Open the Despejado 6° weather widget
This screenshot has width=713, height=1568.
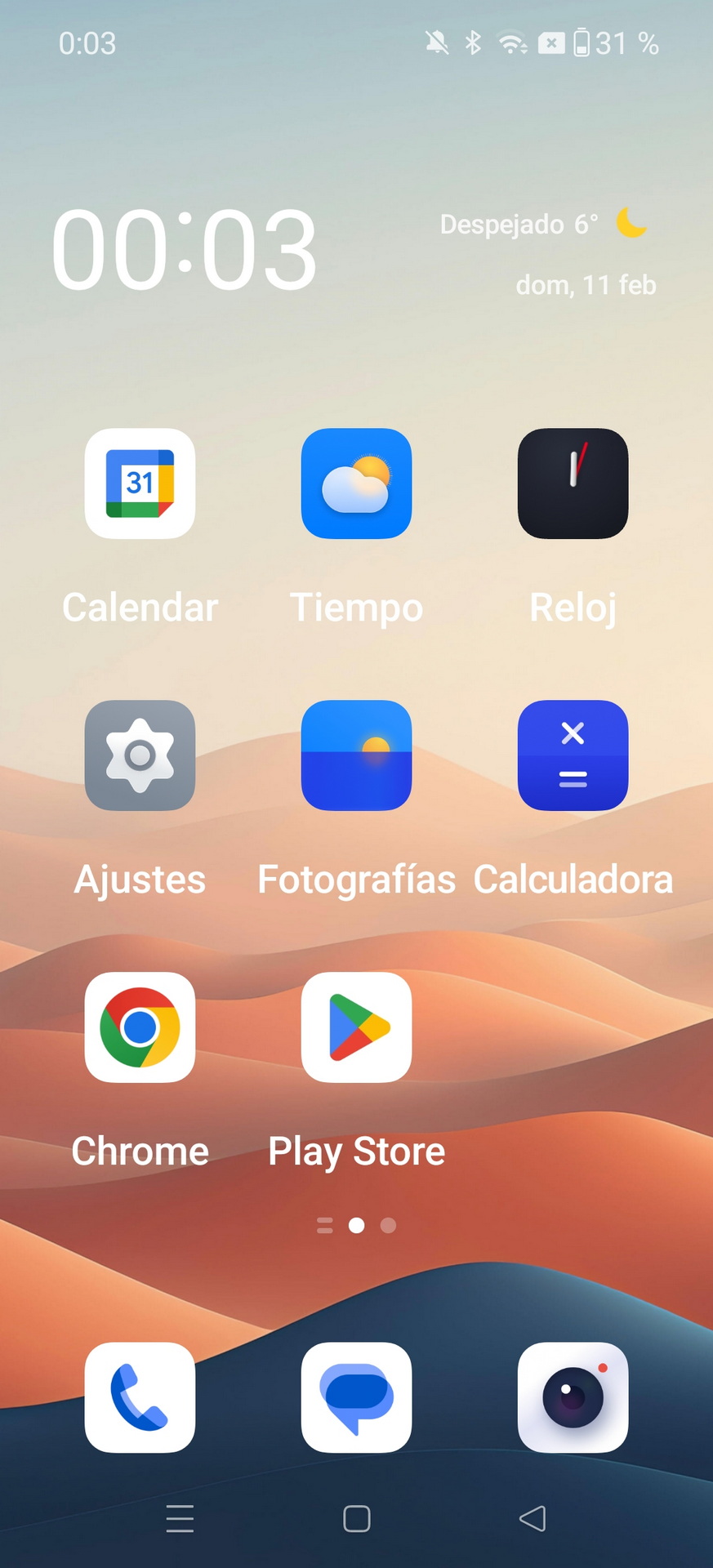544,224
